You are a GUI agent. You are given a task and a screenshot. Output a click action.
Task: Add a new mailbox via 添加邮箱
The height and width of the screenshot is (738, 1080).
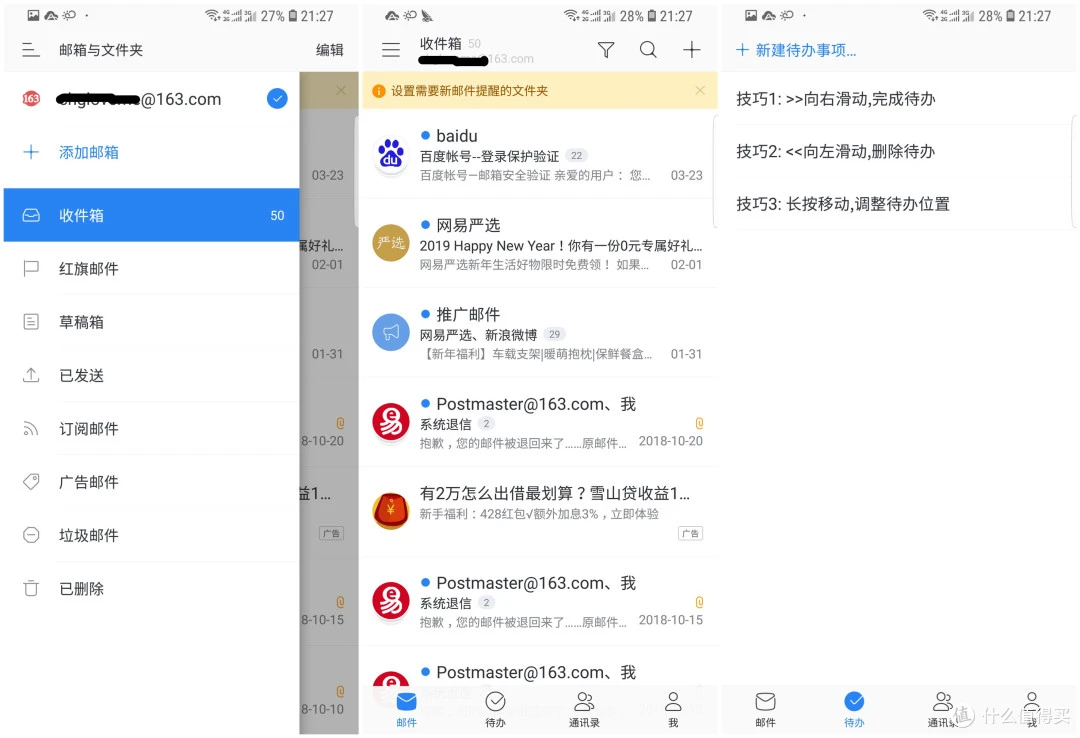coord(88,152)
